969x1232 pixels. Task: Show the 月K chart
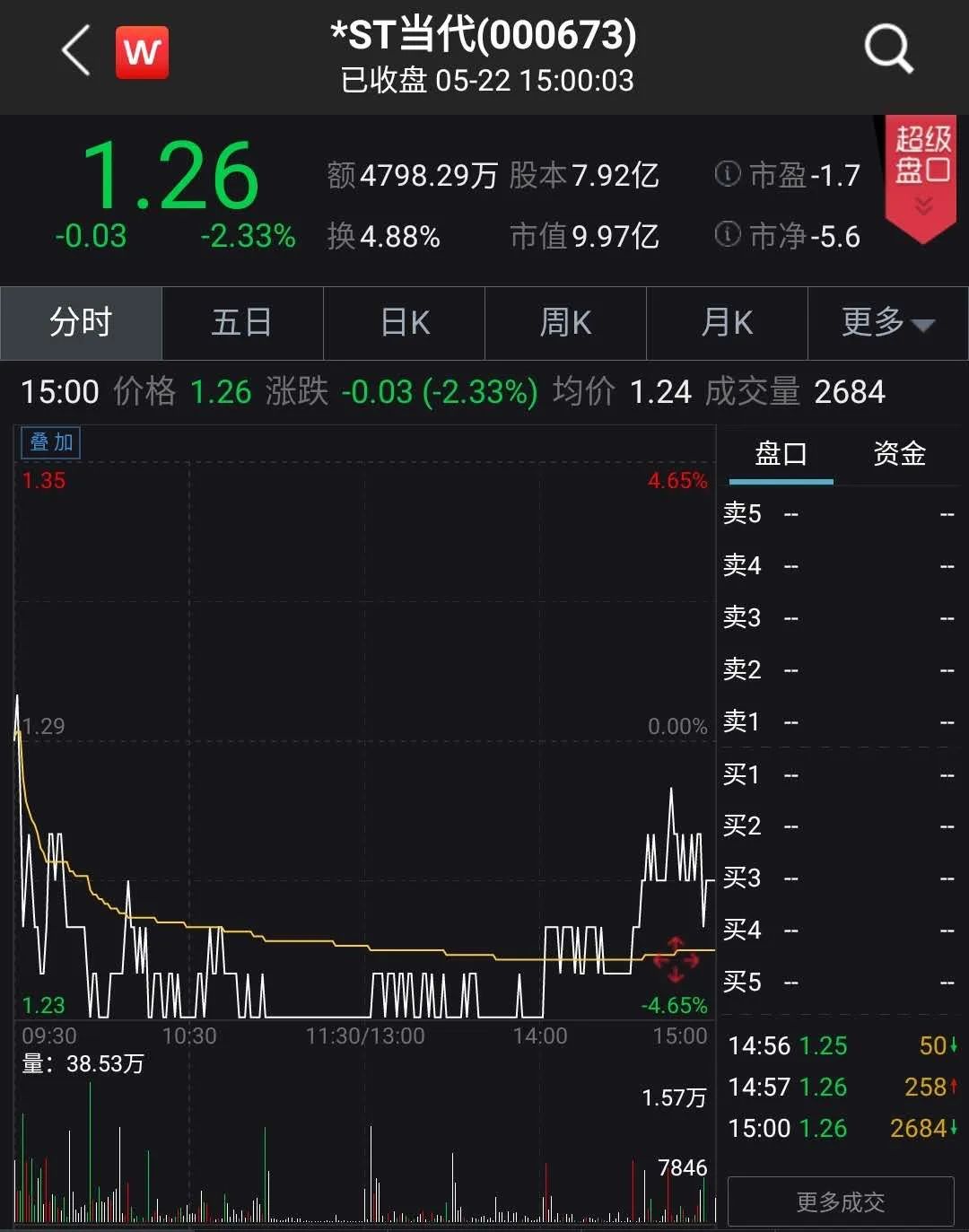727,322
